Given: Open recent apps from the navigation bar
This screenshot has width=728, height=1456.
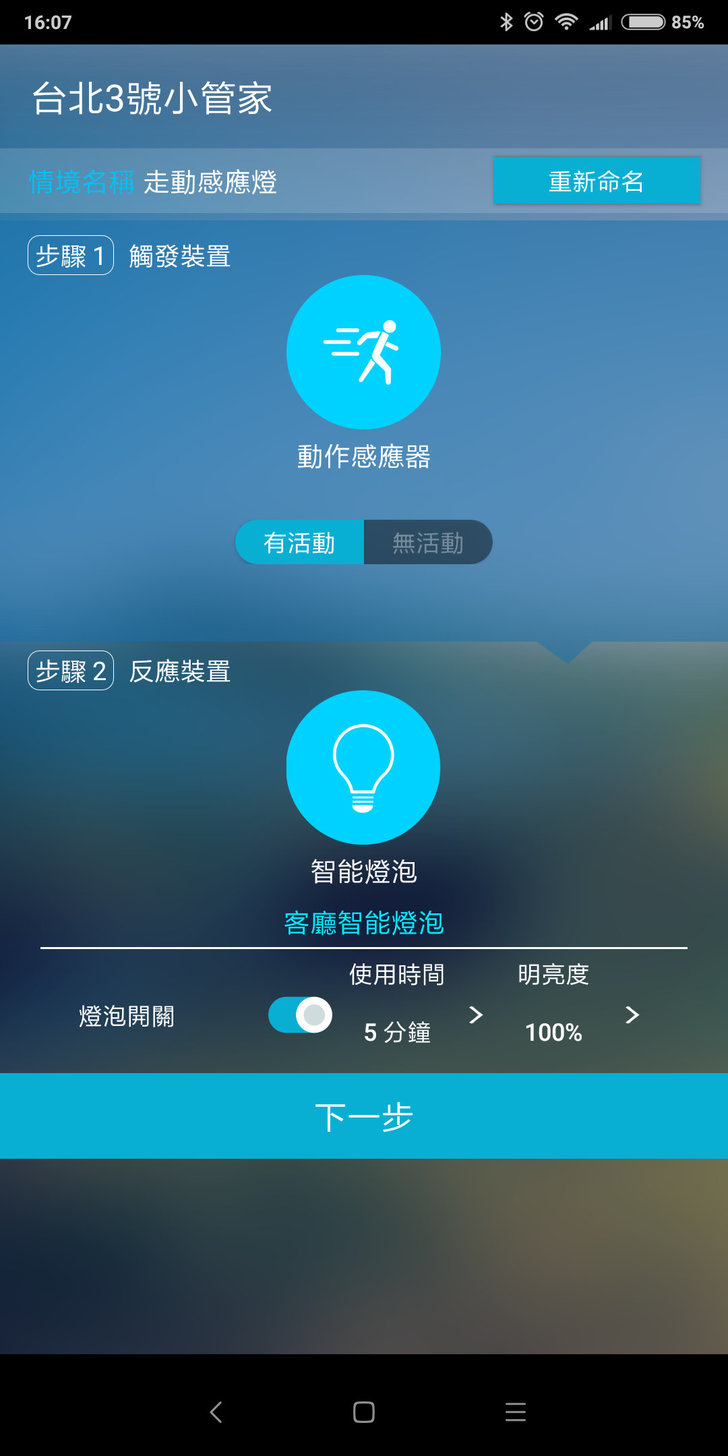Looking at the screenshot, I should 515,1411.
